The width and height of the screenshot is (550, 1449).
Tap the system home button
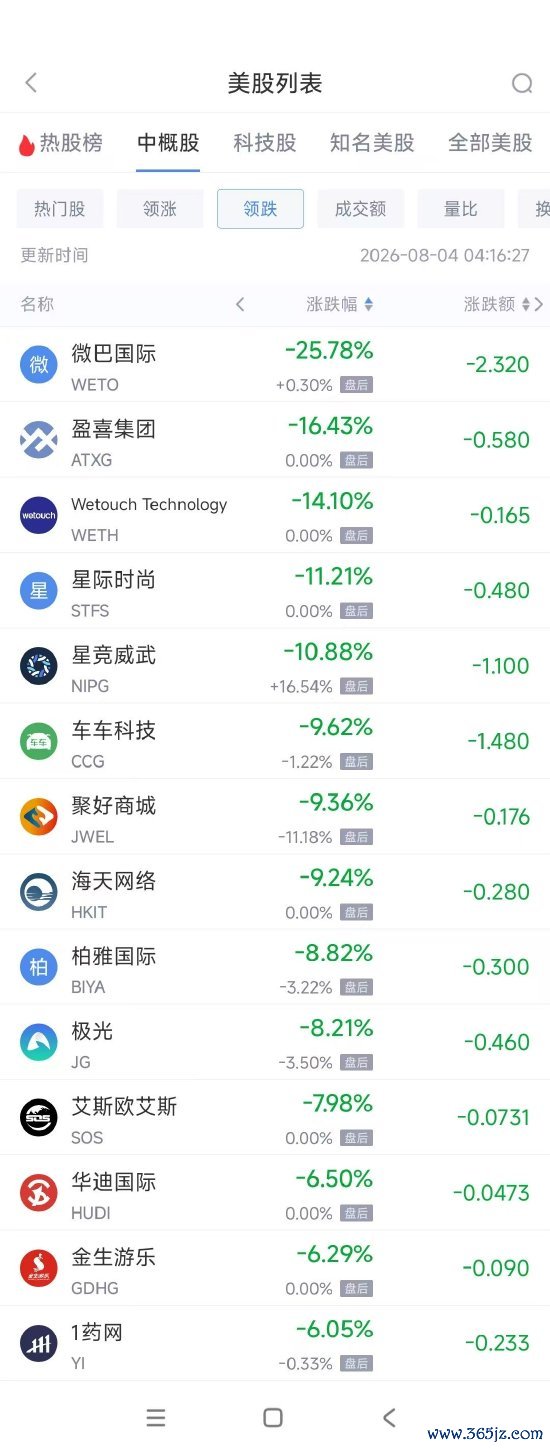pos(273,1417)
